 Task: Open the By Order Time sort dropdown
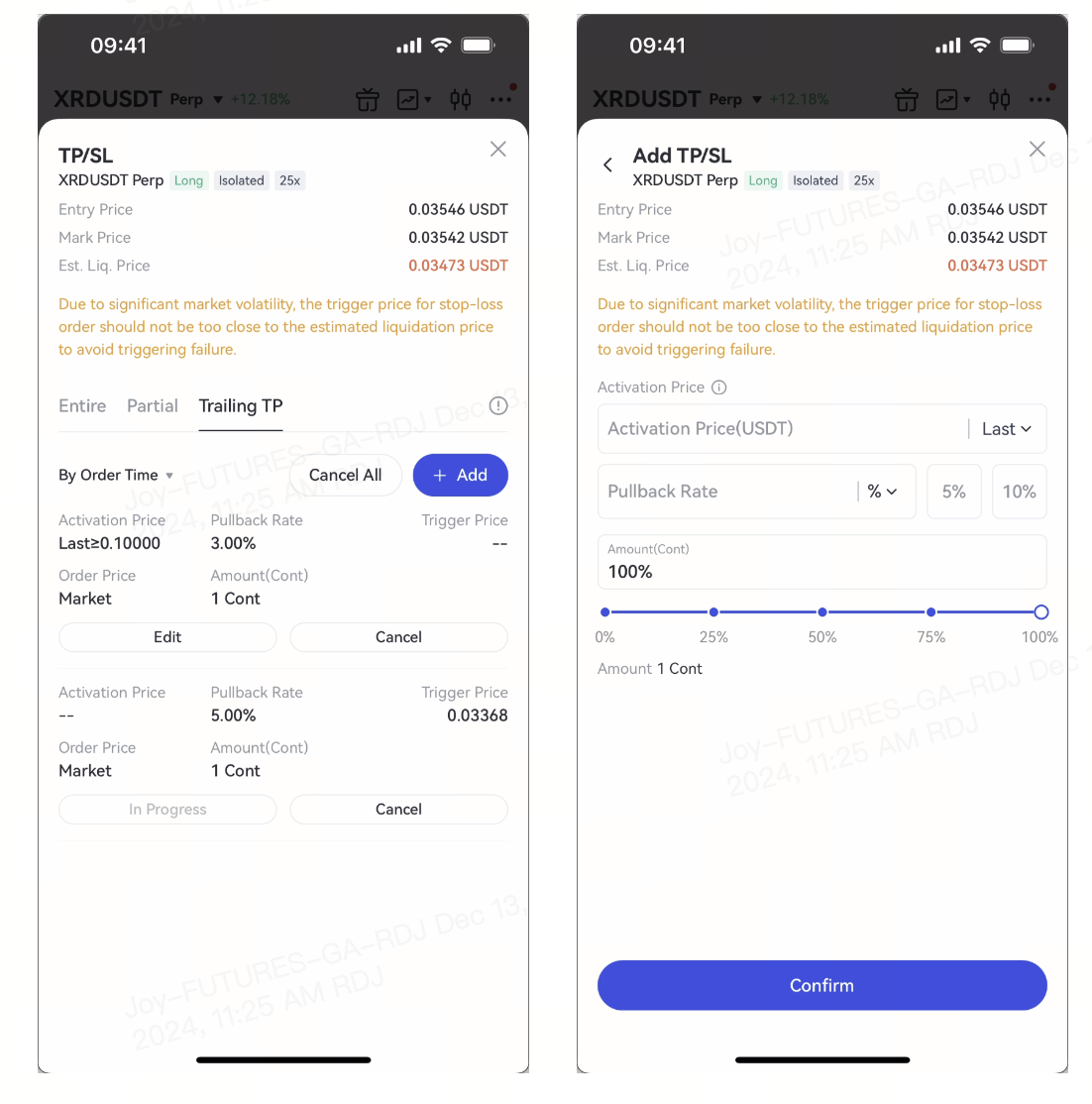(x=116, y=476)
